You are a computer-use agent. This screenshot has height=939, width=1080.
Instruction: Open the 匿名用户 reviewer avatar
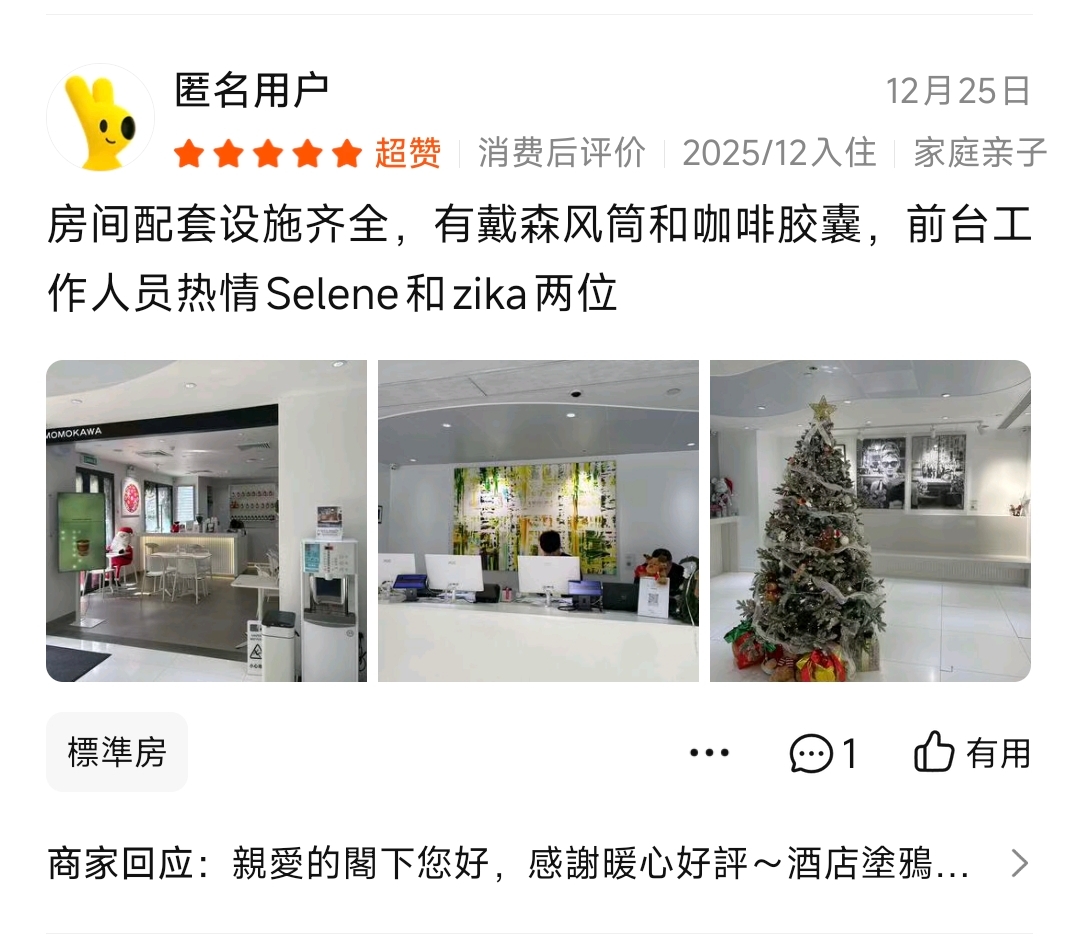tap(100, 117)
